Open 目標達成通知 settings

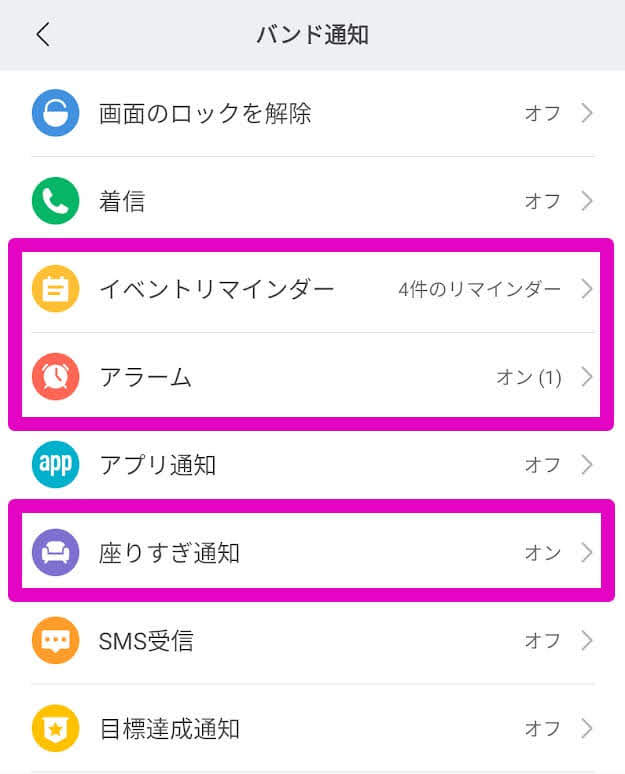[x=312, y=728]
